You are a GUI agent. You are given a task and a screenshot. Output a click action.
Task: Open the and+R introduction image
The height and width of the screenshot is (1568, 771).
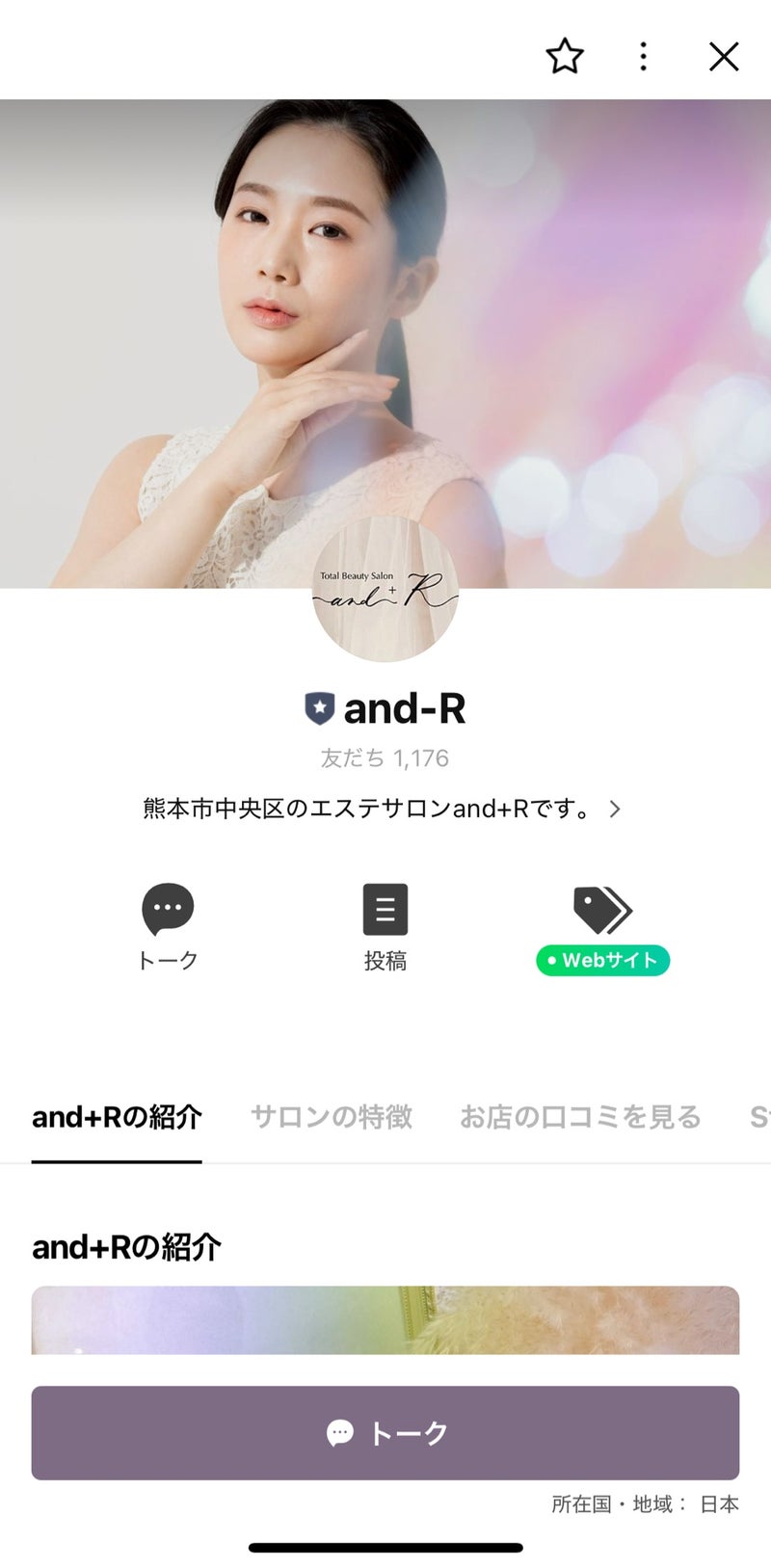point(385,1319)
